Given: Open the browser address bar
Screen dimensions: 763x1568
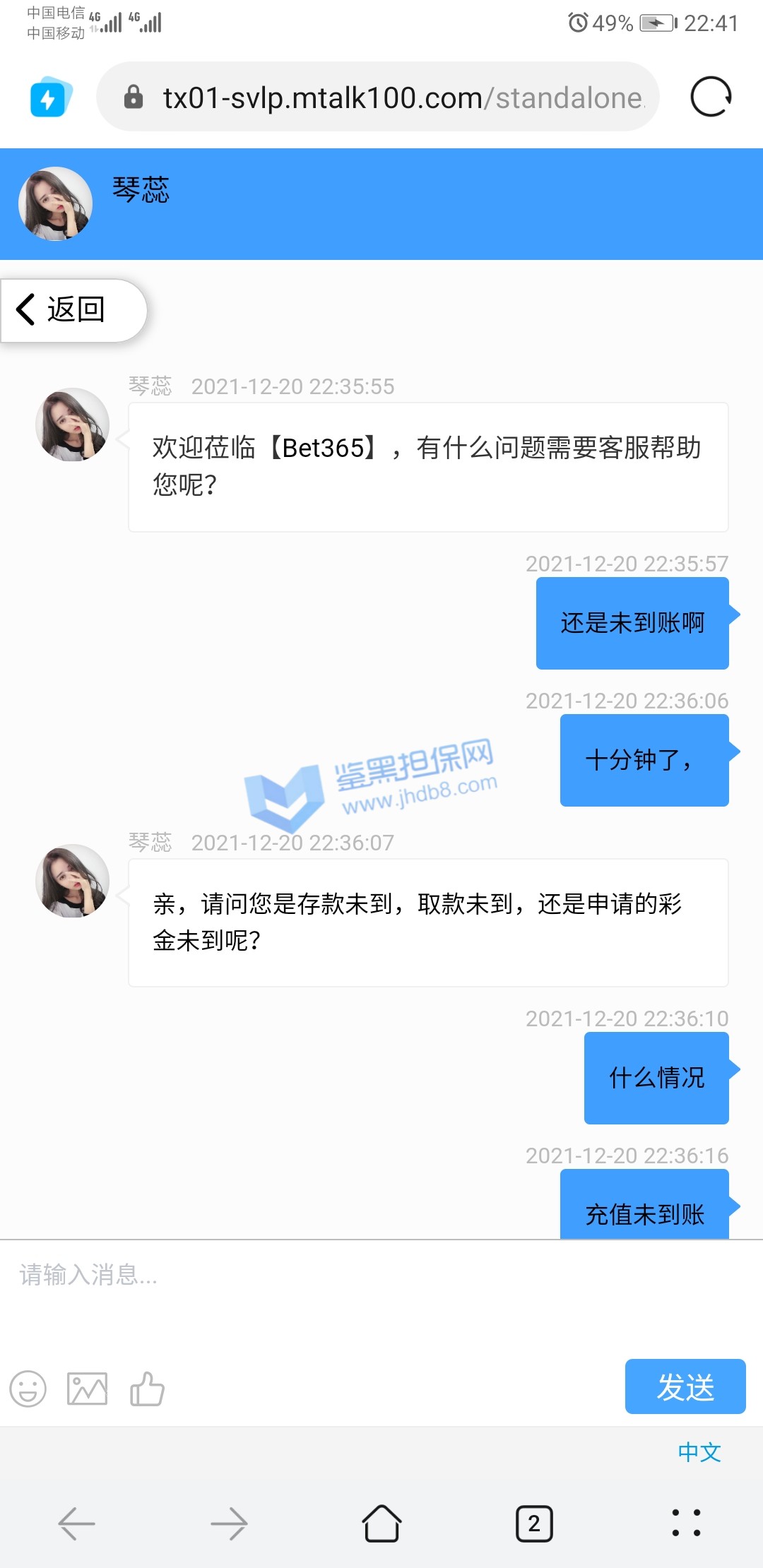Looking at the screenshot, I should point(403,97).
